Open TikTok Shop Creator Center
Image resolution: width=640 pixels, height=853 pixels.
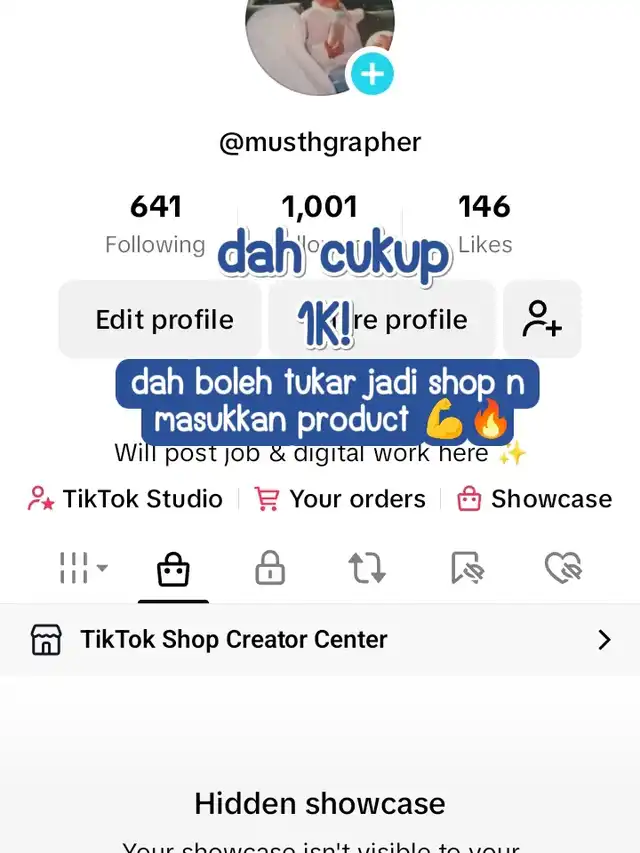[320, 640]
